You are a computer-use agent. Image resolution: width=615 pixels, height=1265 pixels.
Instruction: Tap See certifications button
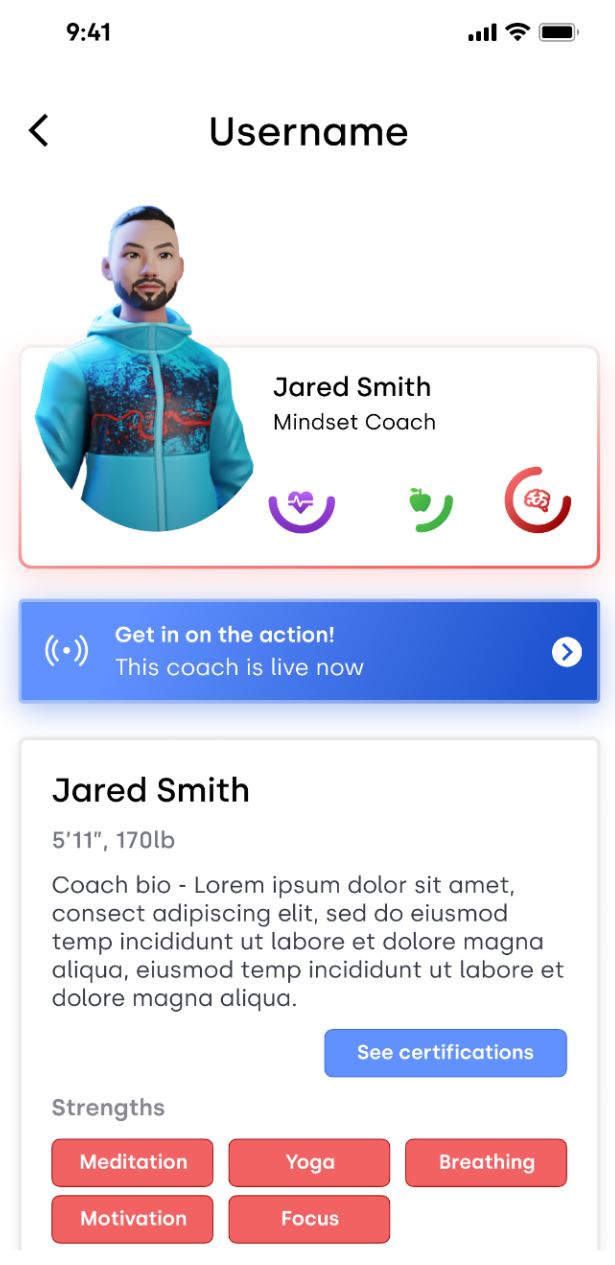(x=445, y=1053)
